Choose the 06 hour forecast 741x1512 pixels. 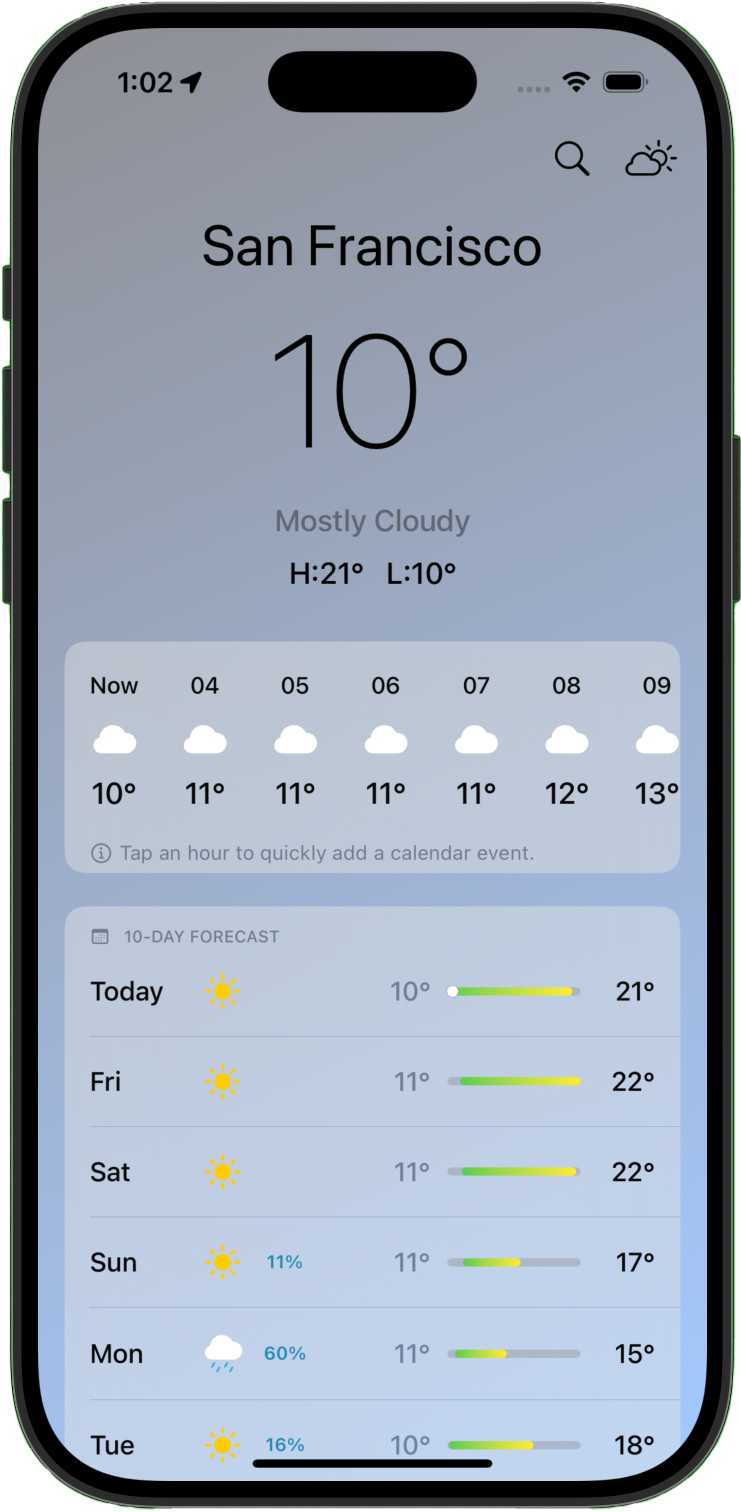pos(386,740)
